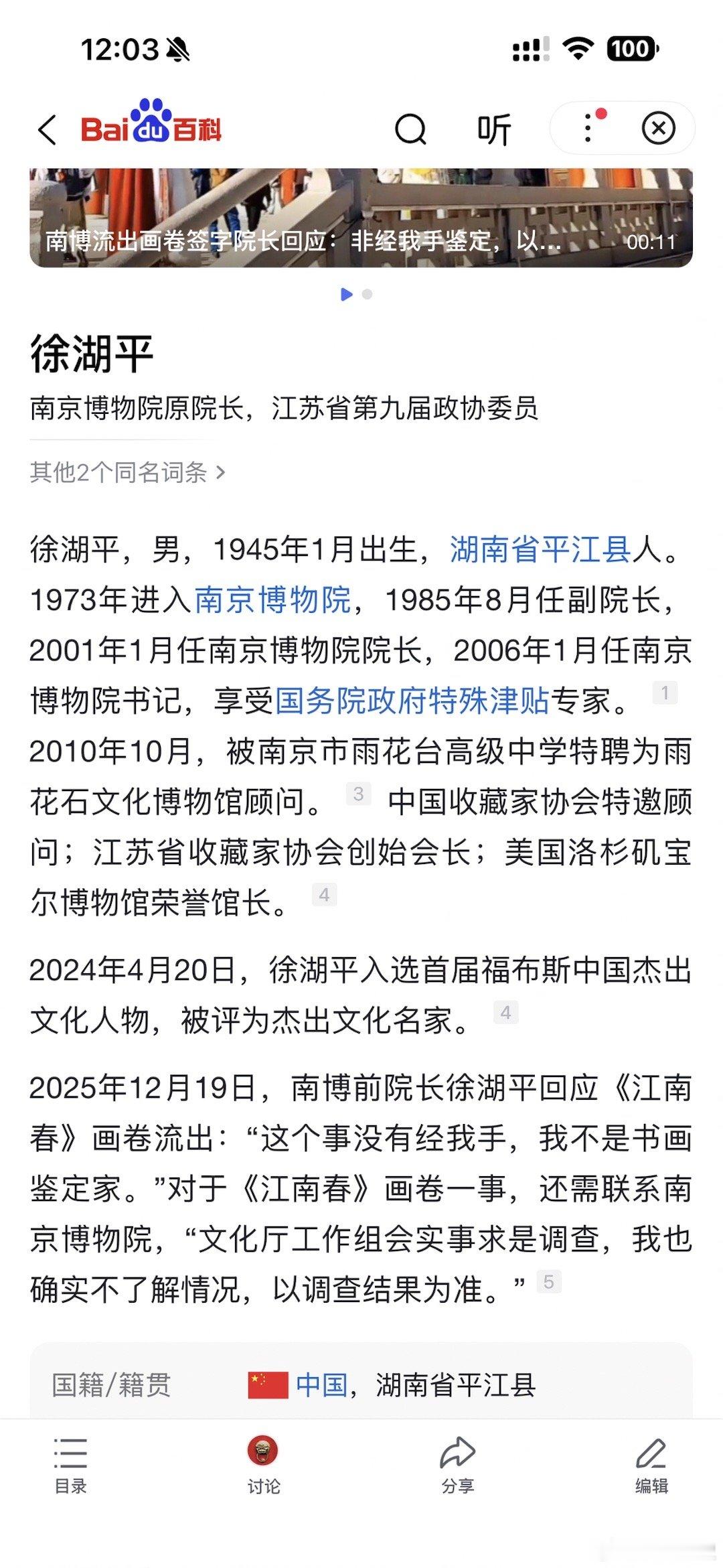The height and width of the screenshot is (1568, 723).
Task: Select the second carousel dot
Action: pyautogui.click(x=366, y=295)
